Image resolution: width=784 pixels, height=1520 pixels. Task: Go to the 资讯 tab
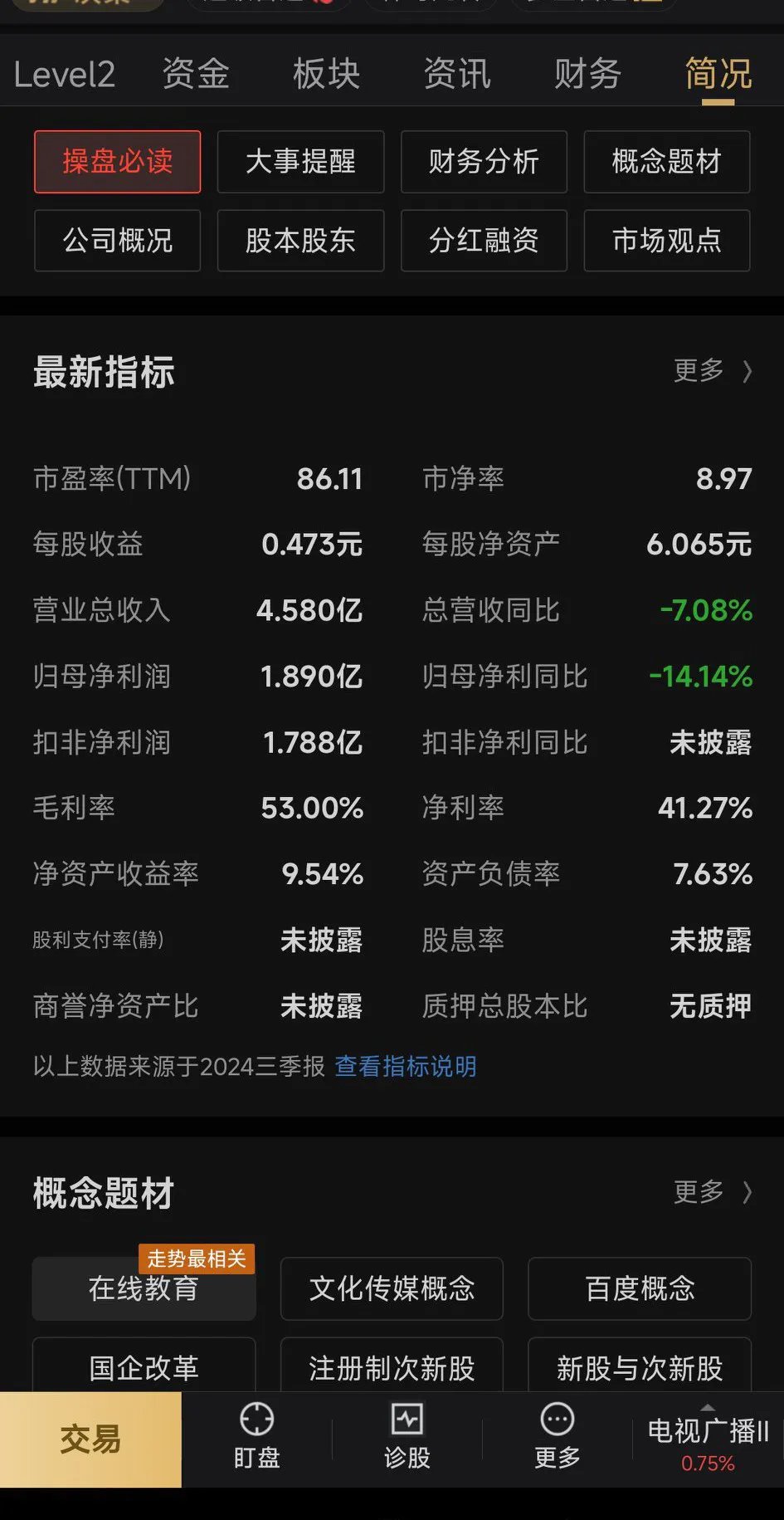point(457,75)
